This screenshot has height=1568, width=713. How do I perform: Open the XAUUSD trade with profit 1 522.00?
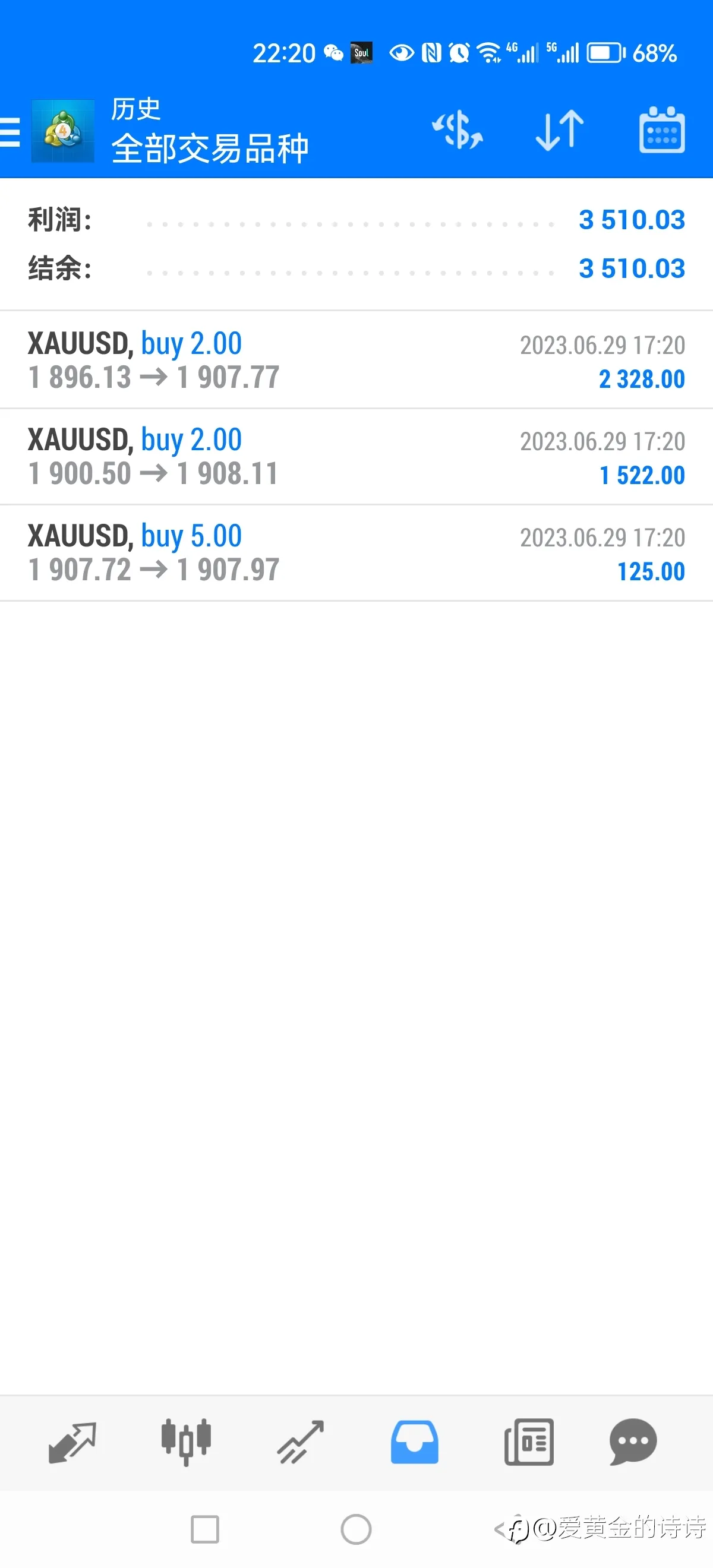[356, 457]
